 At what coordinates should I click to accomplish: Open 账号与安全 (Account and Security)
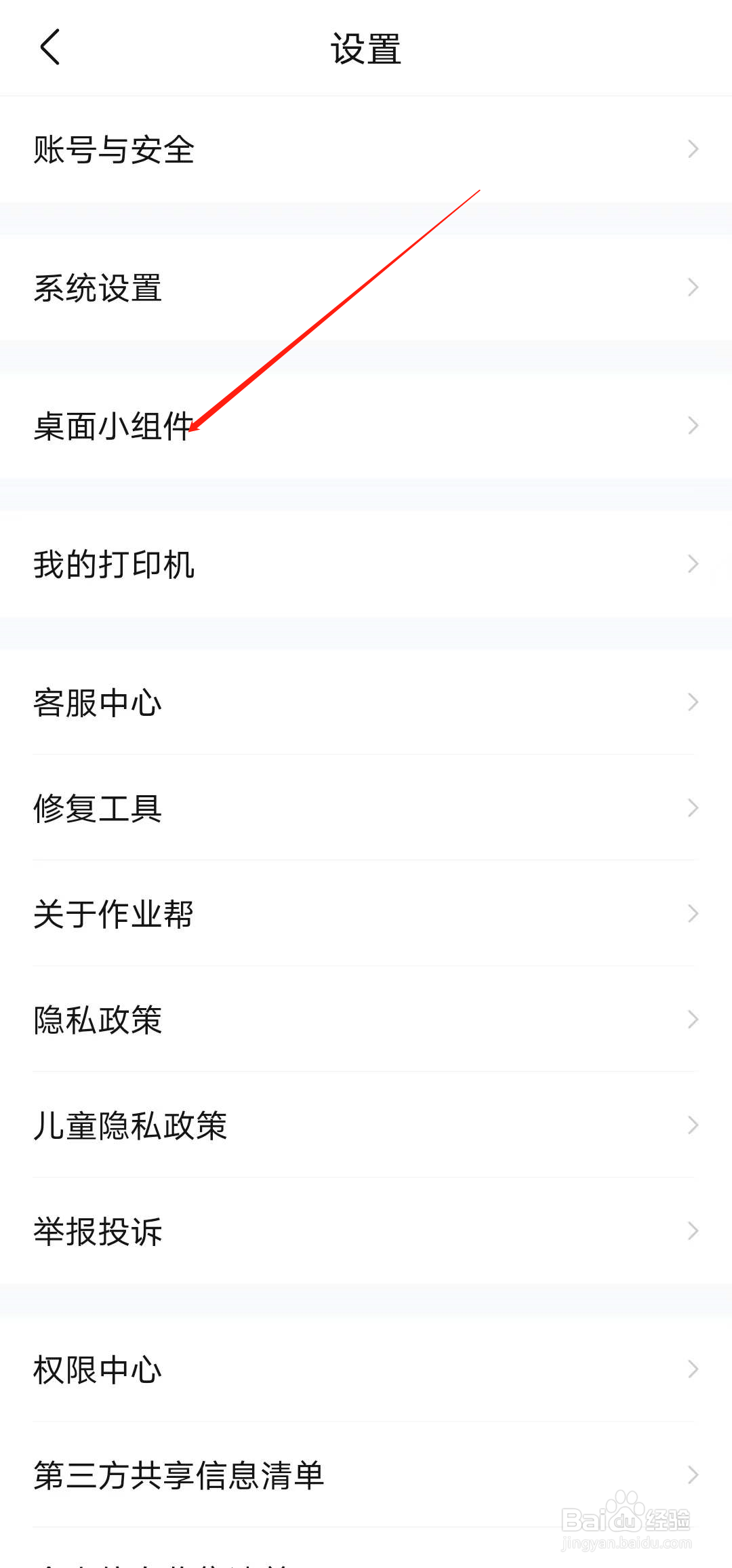pos(114,149)
